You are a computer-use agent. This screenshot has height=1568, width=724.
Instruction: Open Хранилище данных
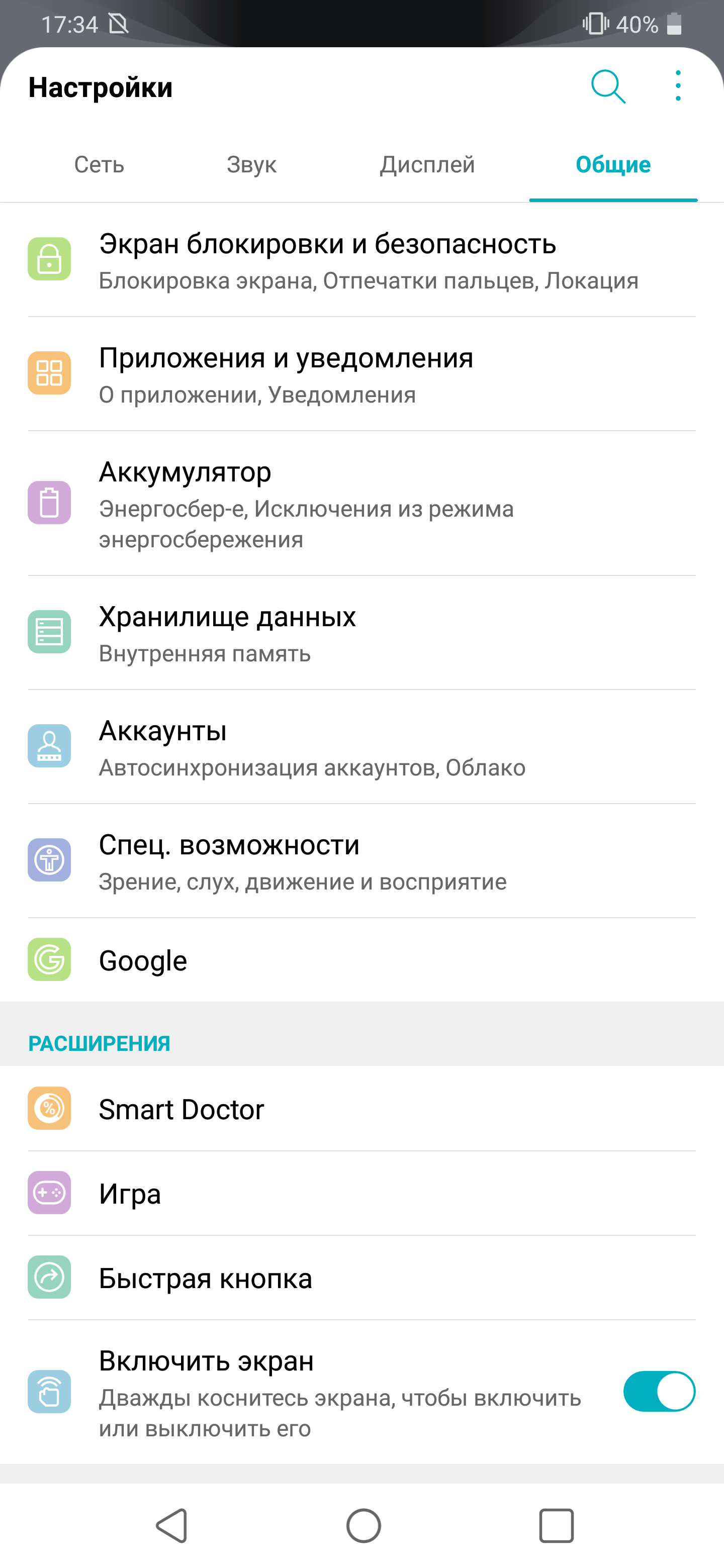361,632
